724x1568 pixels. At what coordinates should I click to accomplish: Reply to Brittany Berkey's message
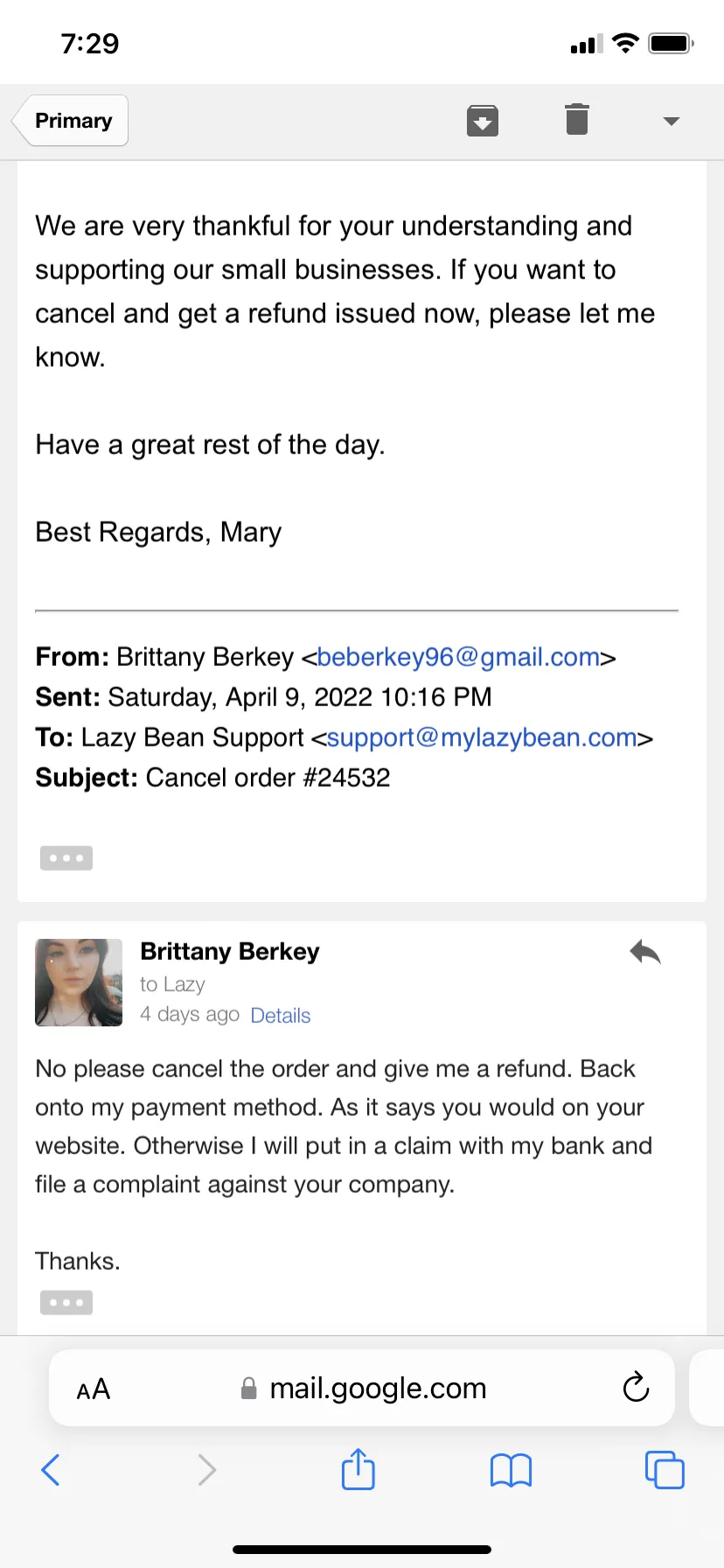pos(645,952)
